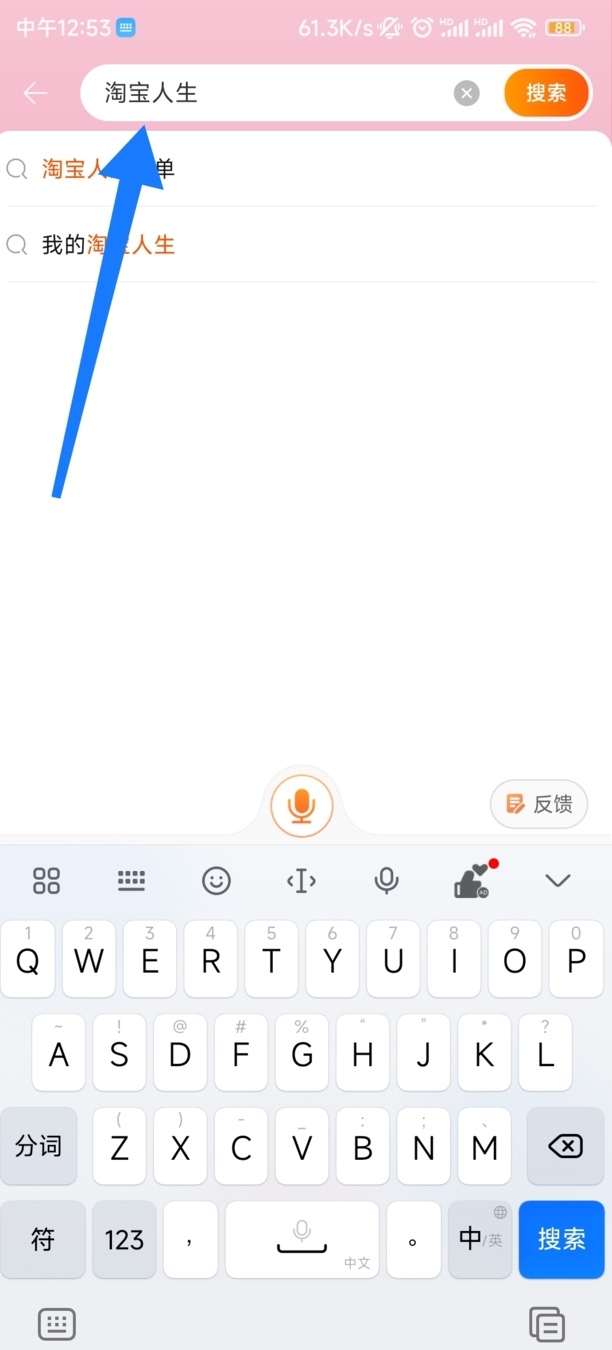Screen dimensions: 612x1350
Task: Go back with the top-left arrow
Action: pos(36,93)
